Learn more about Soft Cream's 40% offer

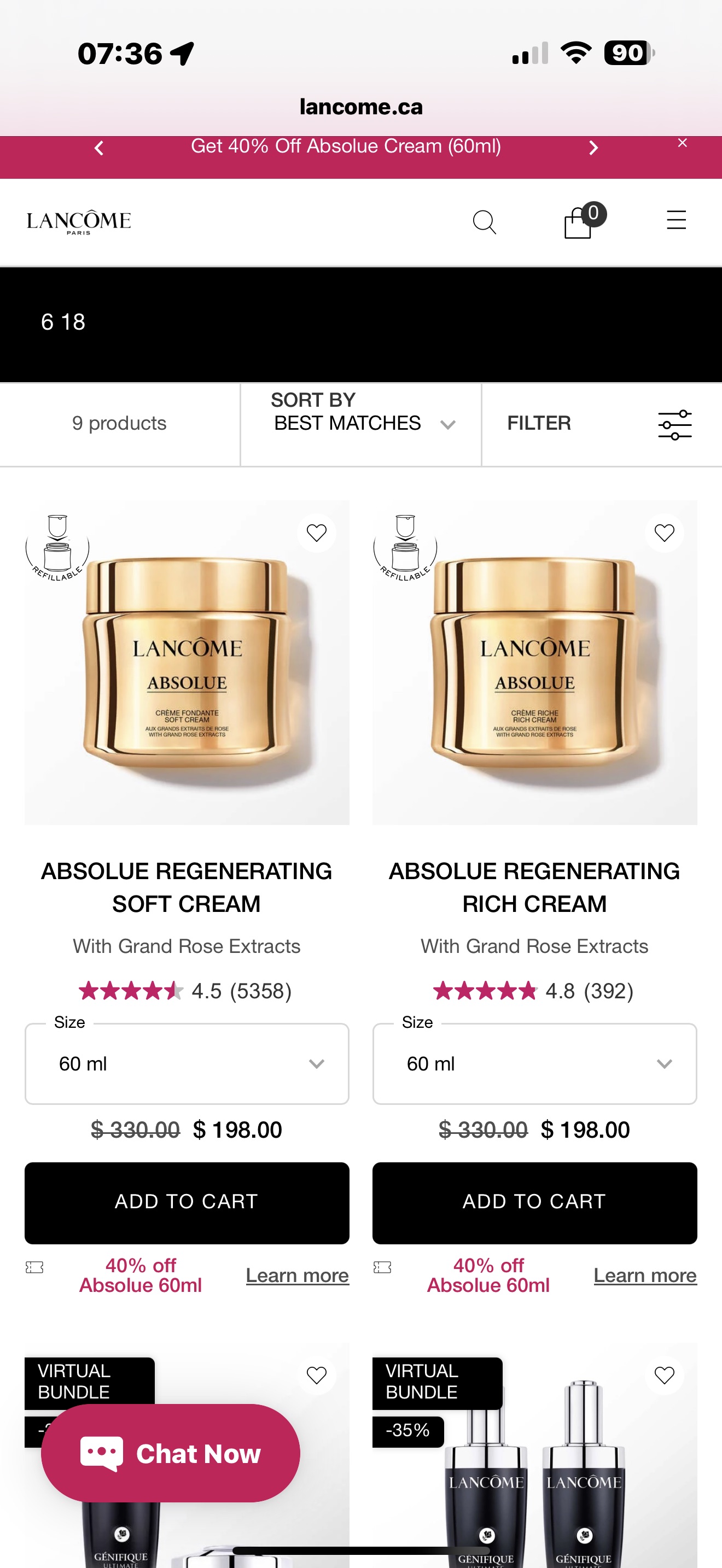click(x=297, y=1274)
